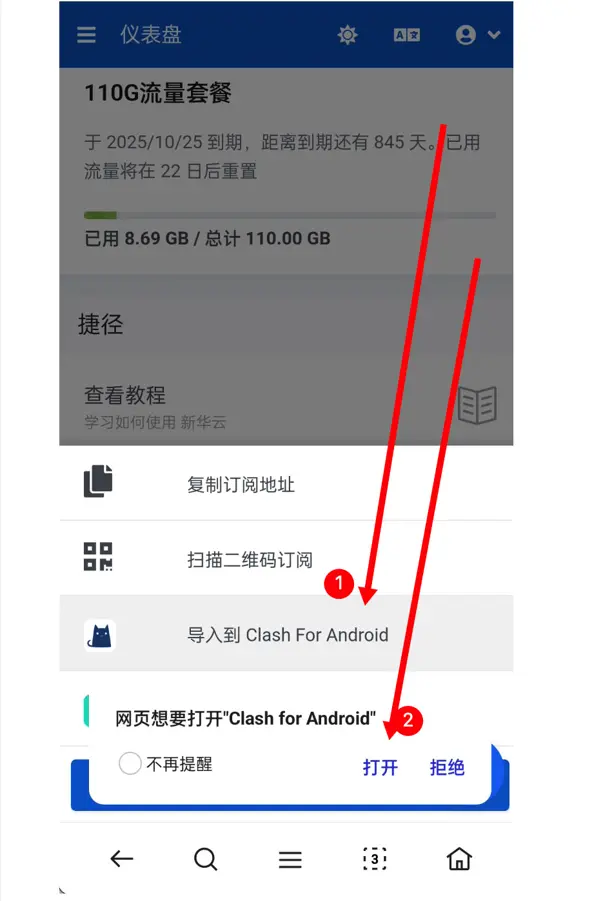The width and height of the screenshot is (600, 901).
Task: Open the language translation switcher
Action: click(x=407, y=35)
